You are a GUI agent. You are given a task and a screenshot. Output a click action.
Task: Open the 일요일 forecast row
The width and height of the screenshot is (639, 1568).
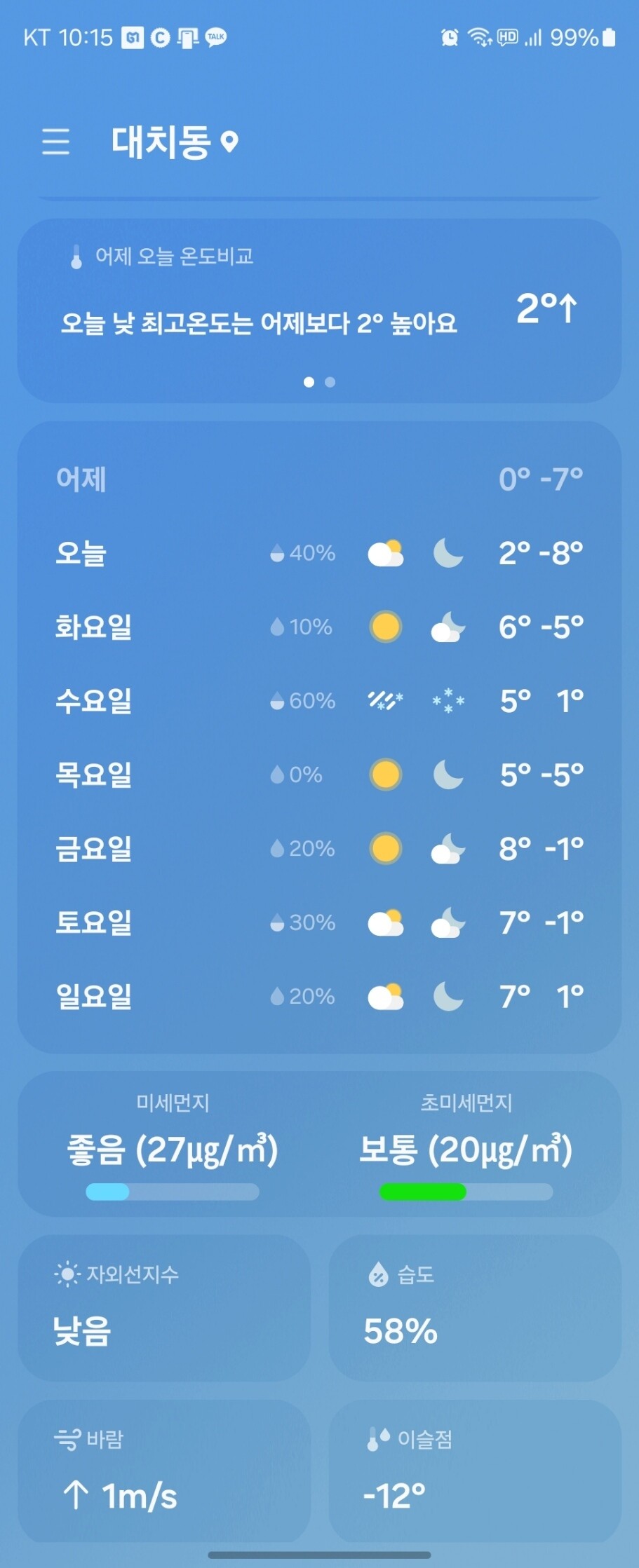(319, 996)
